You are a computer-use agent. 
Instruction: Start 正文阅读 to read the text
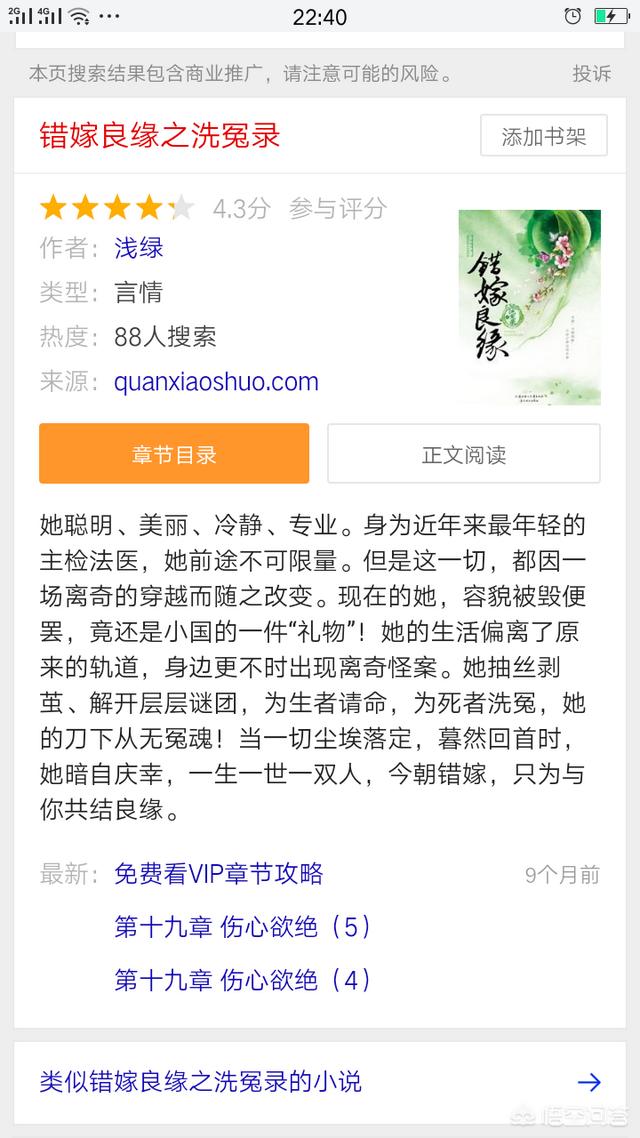click(x=464, y=454)
